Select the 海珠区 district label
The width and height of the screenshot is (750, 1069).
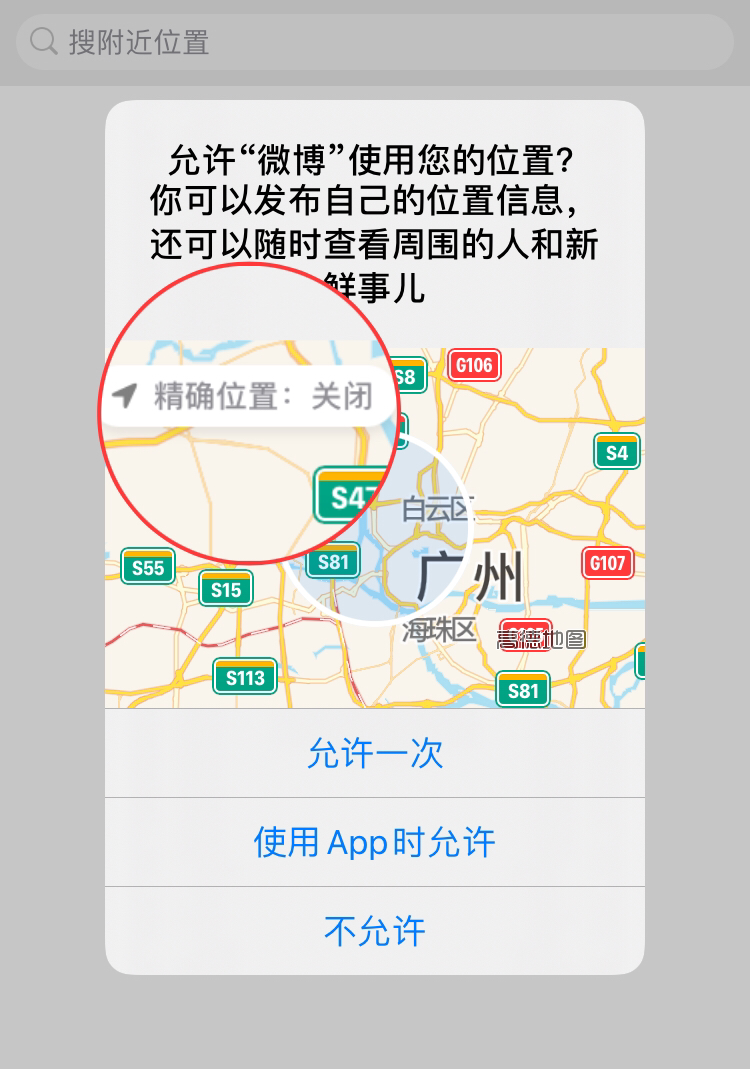(436, 633)
